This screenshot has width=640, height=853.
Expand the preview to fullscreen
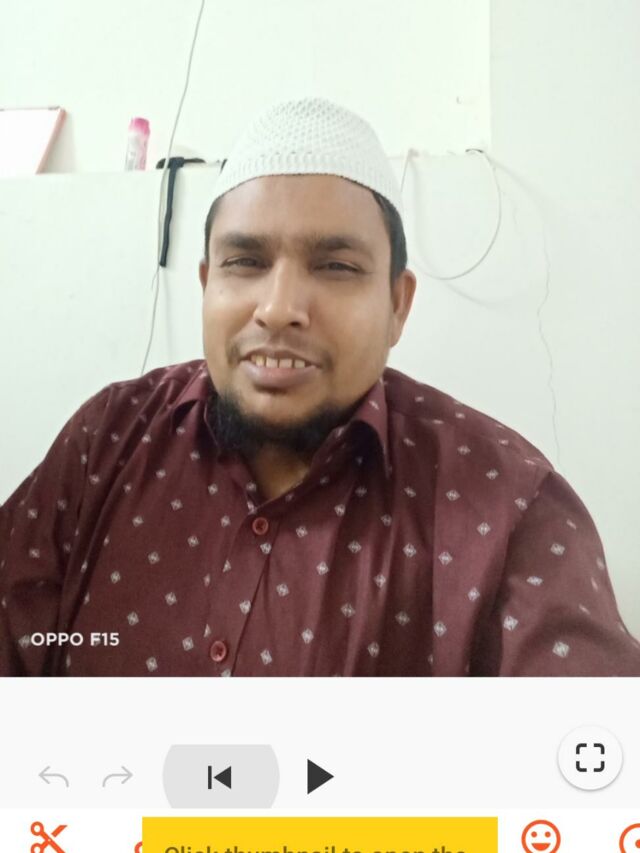click(x=590, y=757)
